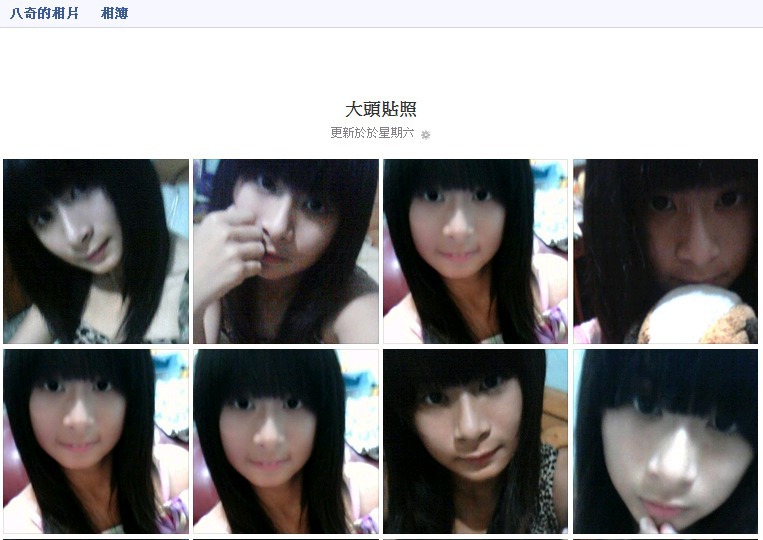View the photo with hand covering the nose
Image resolution: width=763 pixels, height=540 pixels.
[x=285, y=251]
